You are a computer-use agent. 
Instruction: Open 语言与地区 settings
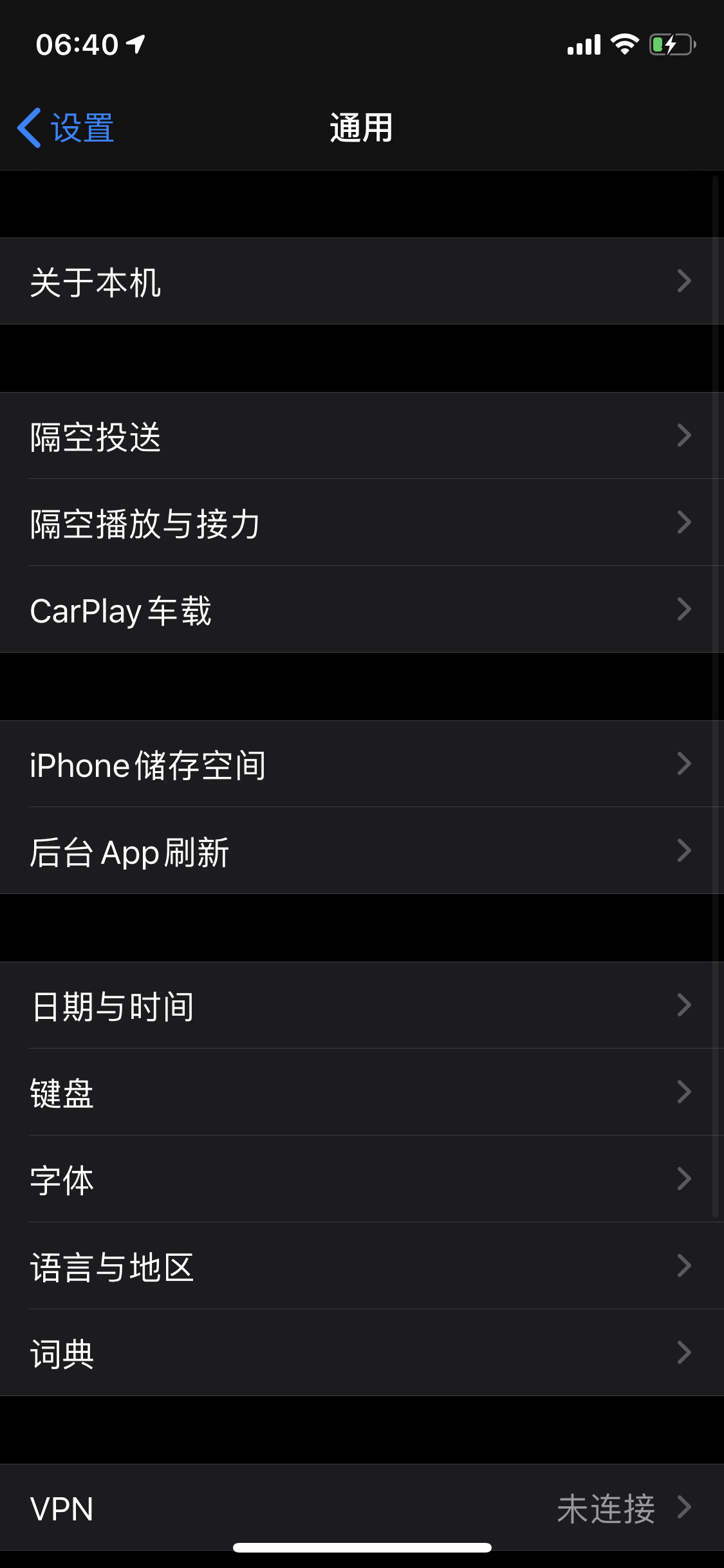click(360, 1266)
